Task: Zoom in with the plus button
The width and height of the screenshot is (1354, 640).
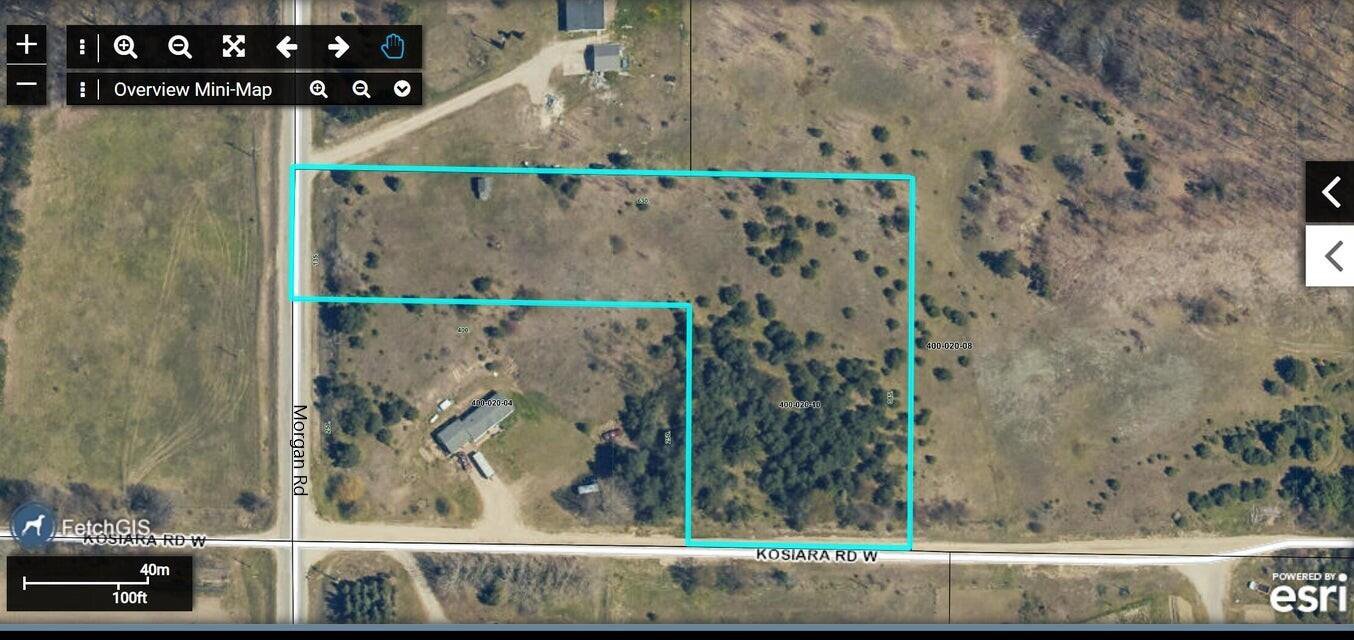Action: point(27,45)
